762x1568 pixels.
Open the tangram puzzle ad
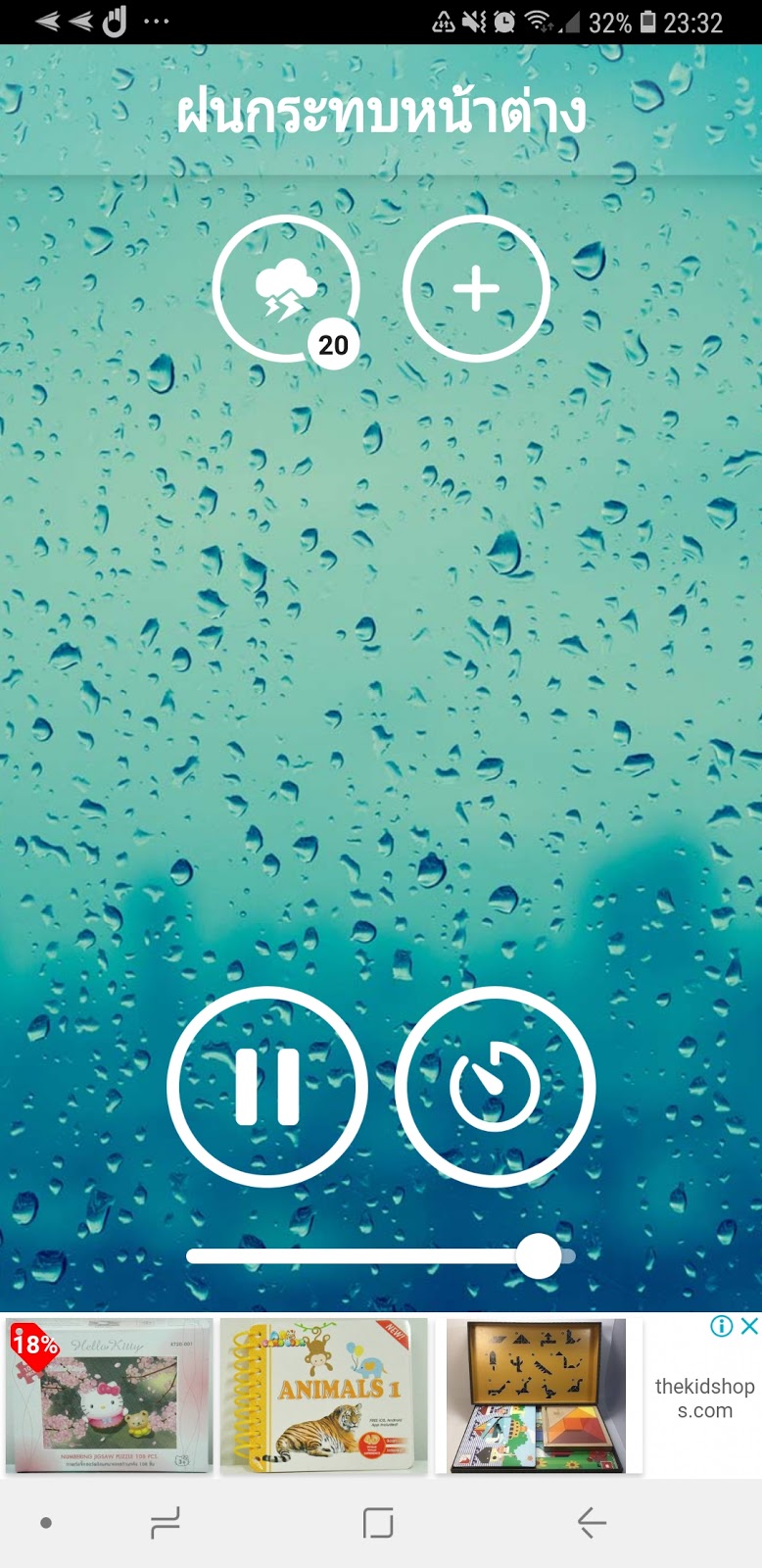pyautogui.click(x=537, y=1396)
